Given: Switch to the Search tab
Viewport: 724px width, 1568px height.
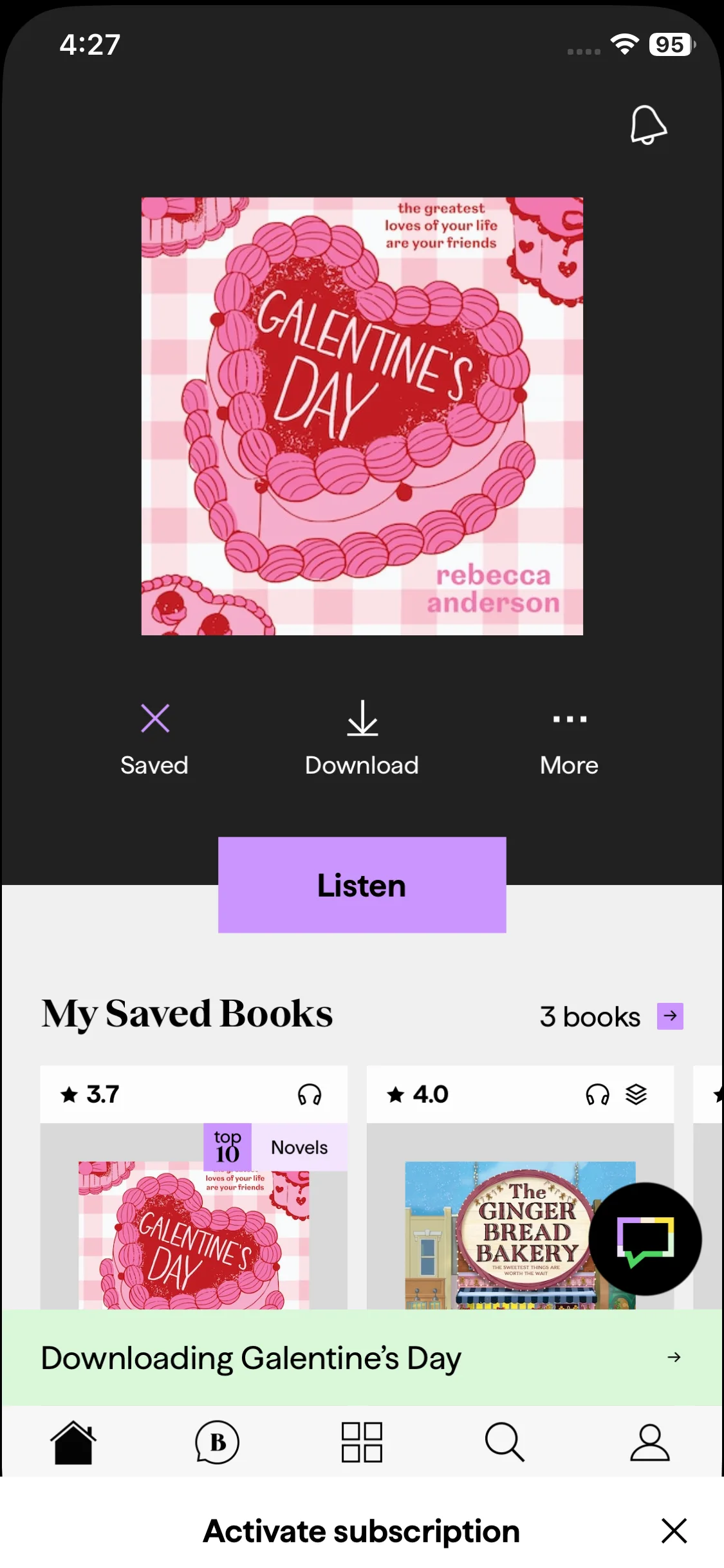Looking at the screenshot, I should coord(505,1442).
